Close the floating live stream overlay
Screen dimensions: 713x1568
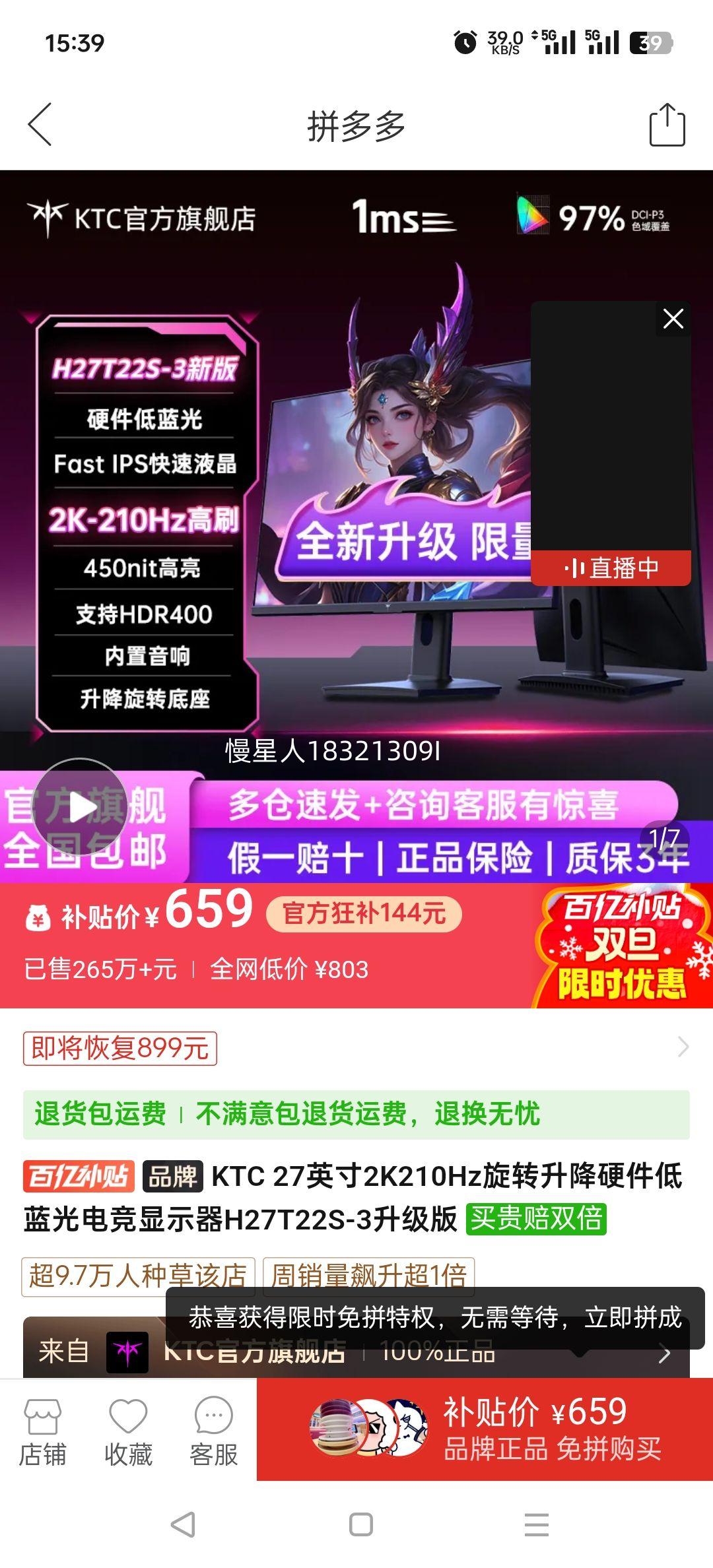[x=674, y=319]
